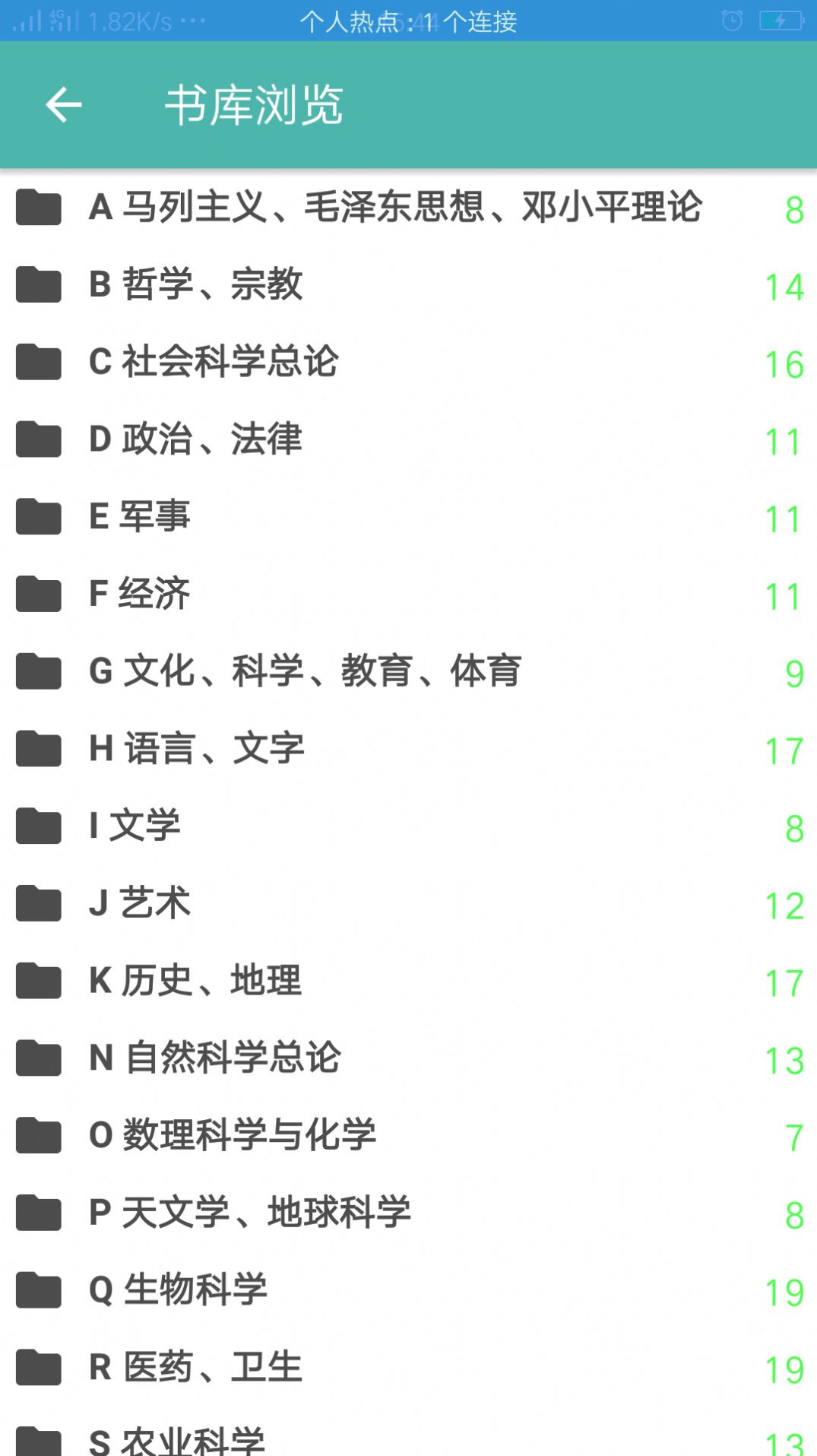This screenshot has width=817, height=1456.
Task: Open G 文化、科学、教育、体育
Action: pyautogui.click(x=408, y=671)
